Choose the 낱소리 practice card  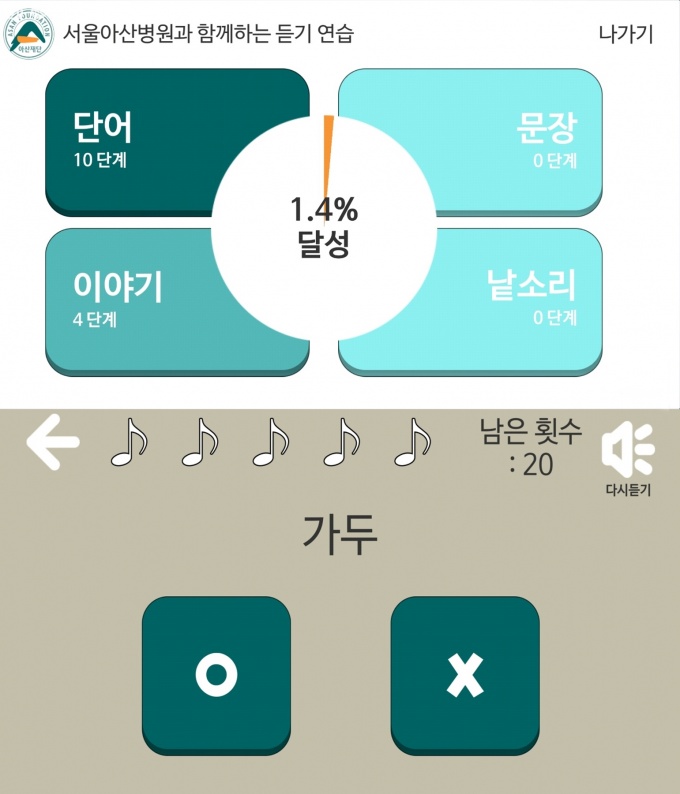(520, 300)
